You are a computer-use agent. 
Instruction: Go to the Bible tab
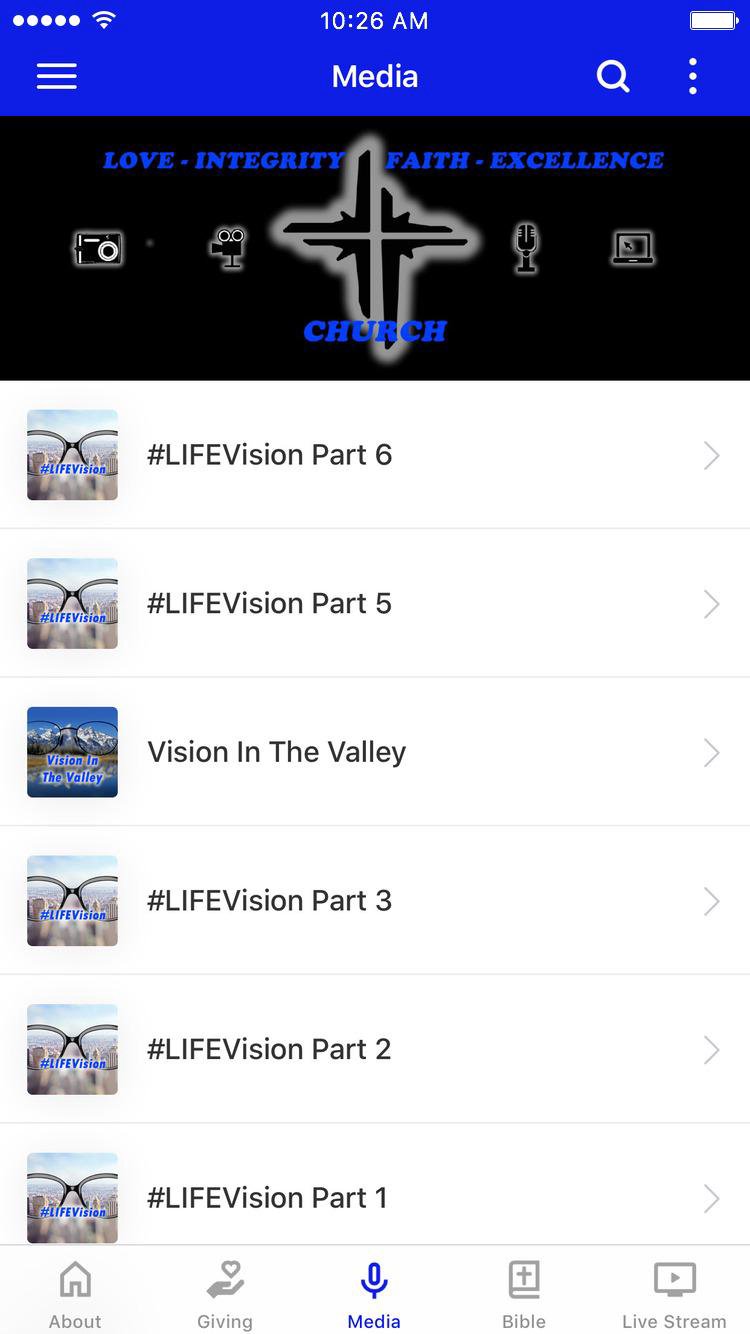[524, 1294]
